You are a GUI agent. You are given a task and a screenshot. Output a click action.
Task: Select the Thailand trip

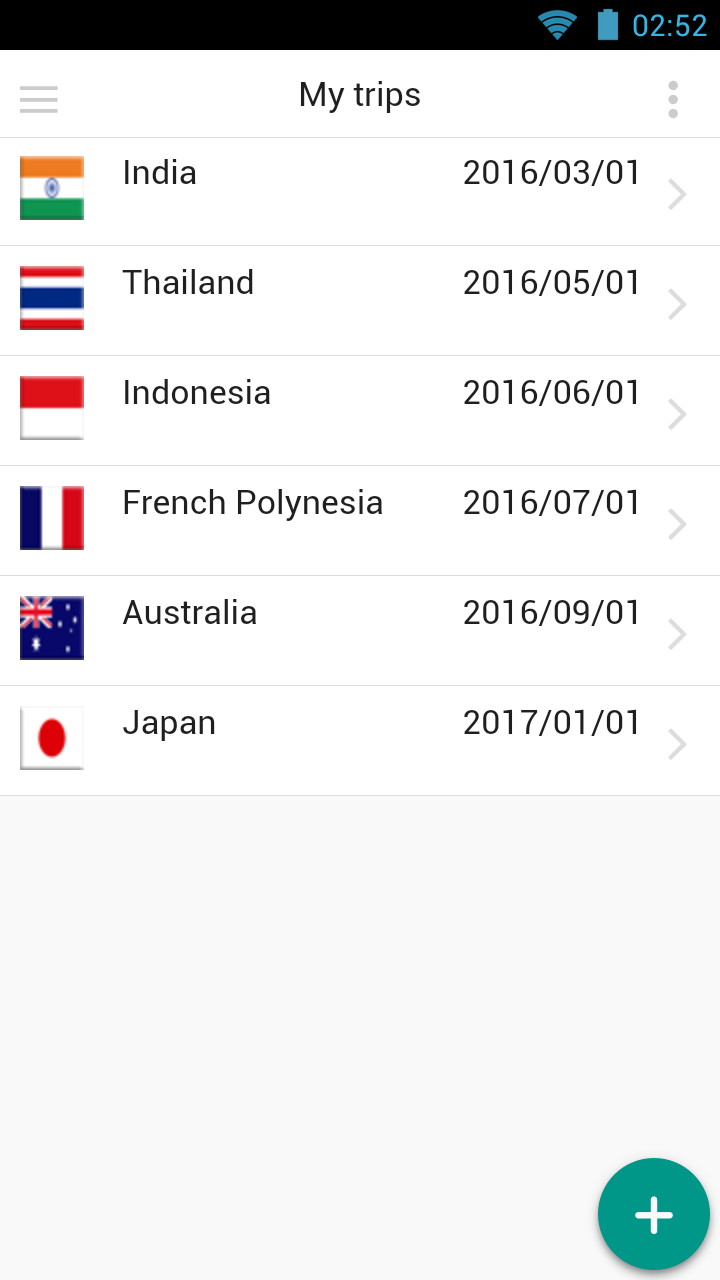pyautogui.click(x=360, y=301)
